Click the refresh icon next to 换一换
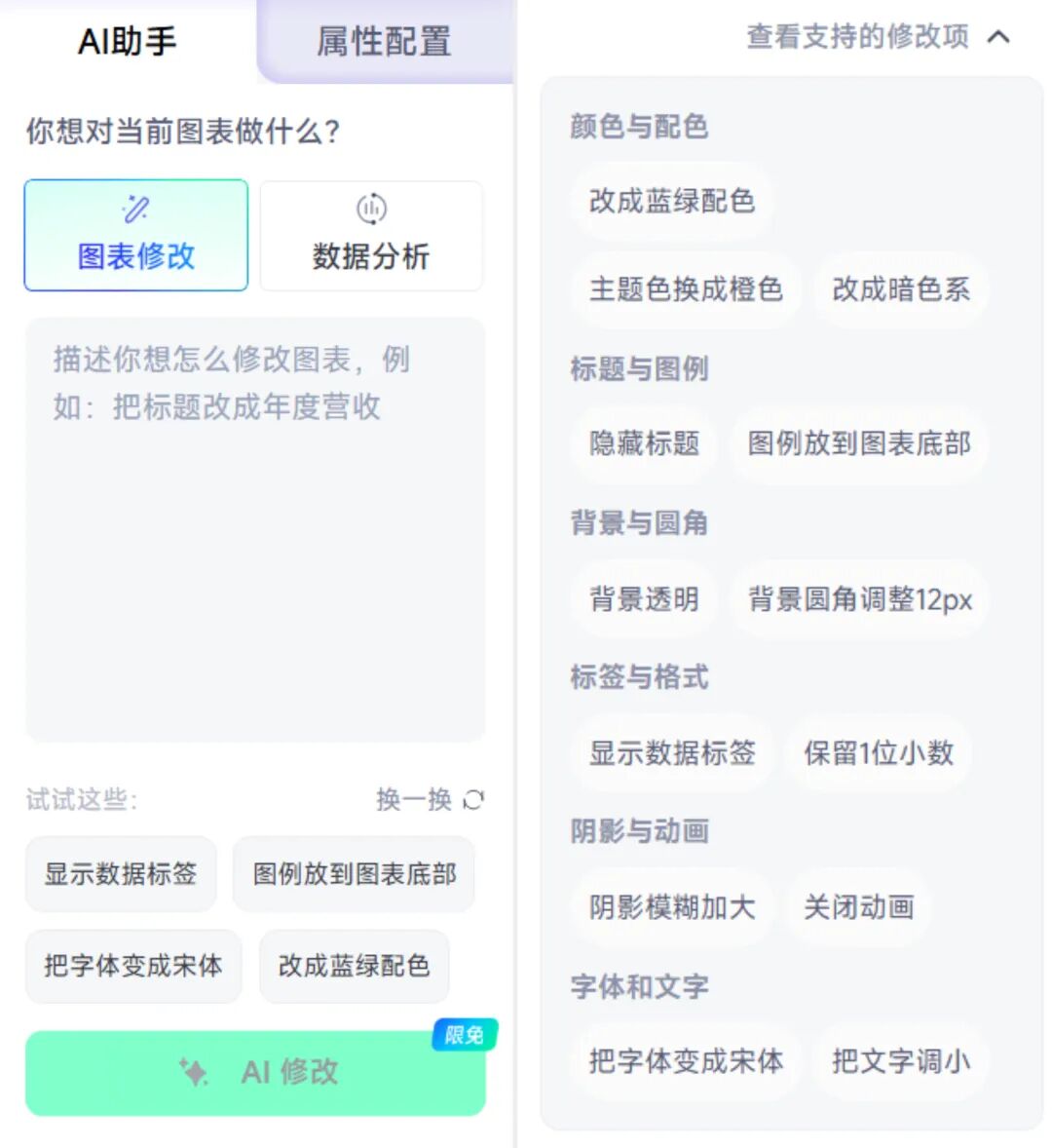1052x1148 pixels. 474,799
